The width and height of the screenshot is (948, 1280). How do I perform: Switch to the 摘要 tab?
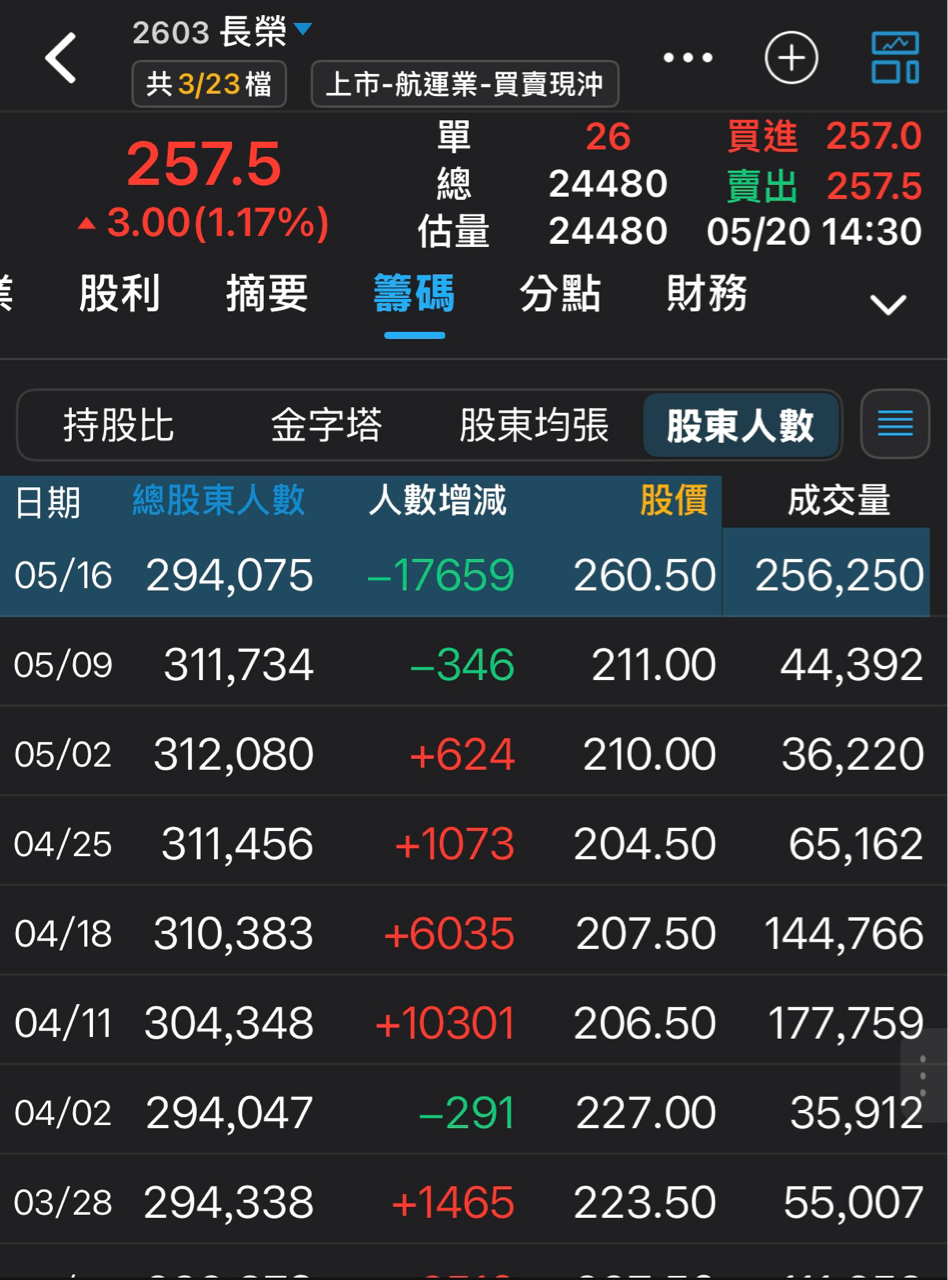pyautogui.click(x=266, y=294)
